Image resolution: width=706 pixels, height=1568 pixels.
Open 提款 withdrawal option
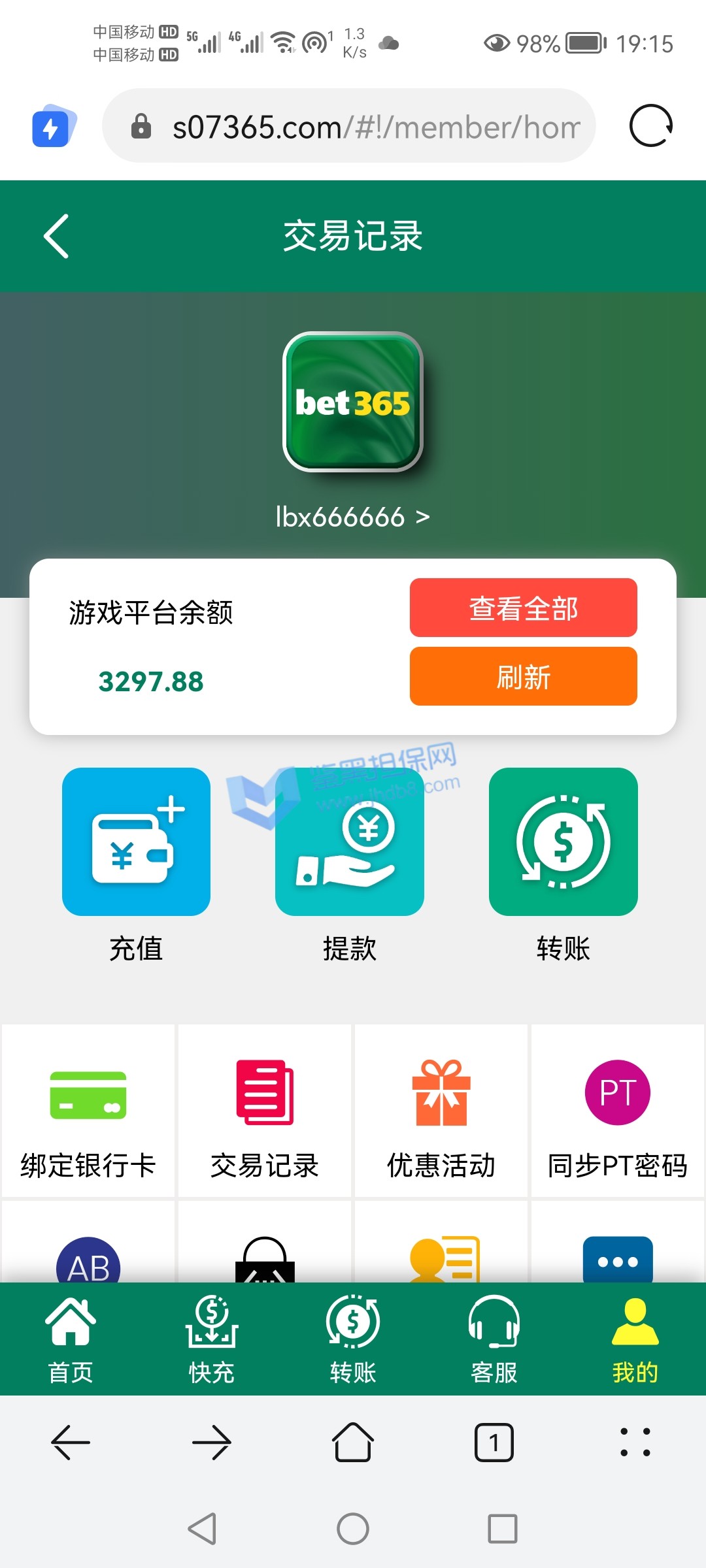349,841
